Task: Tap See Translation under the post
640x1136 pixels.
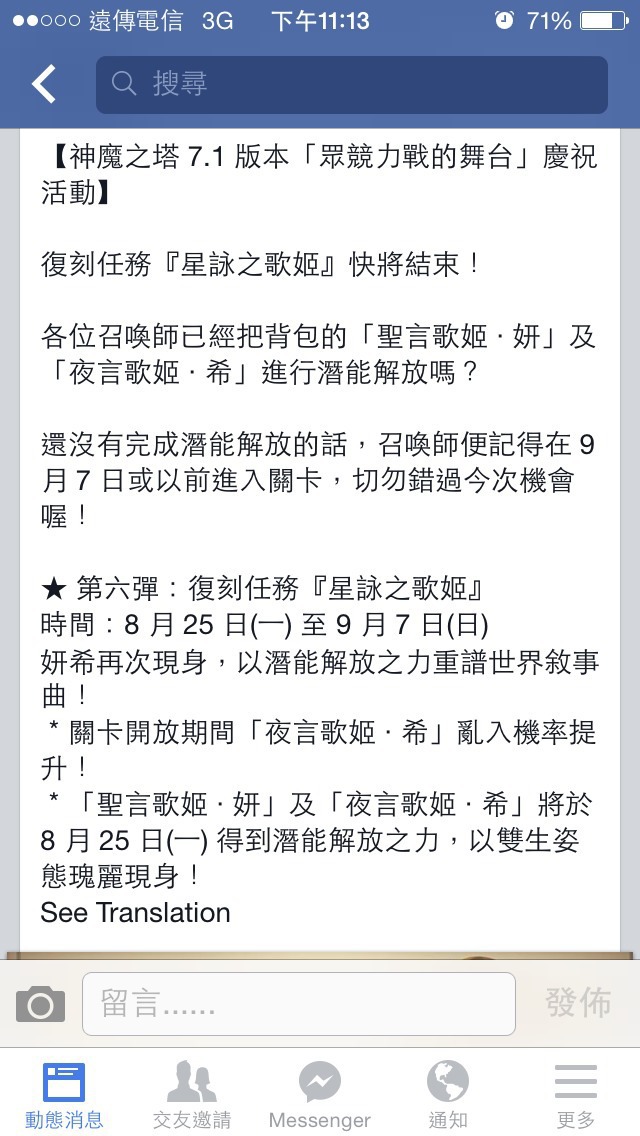Action: [x=136, y=912]
